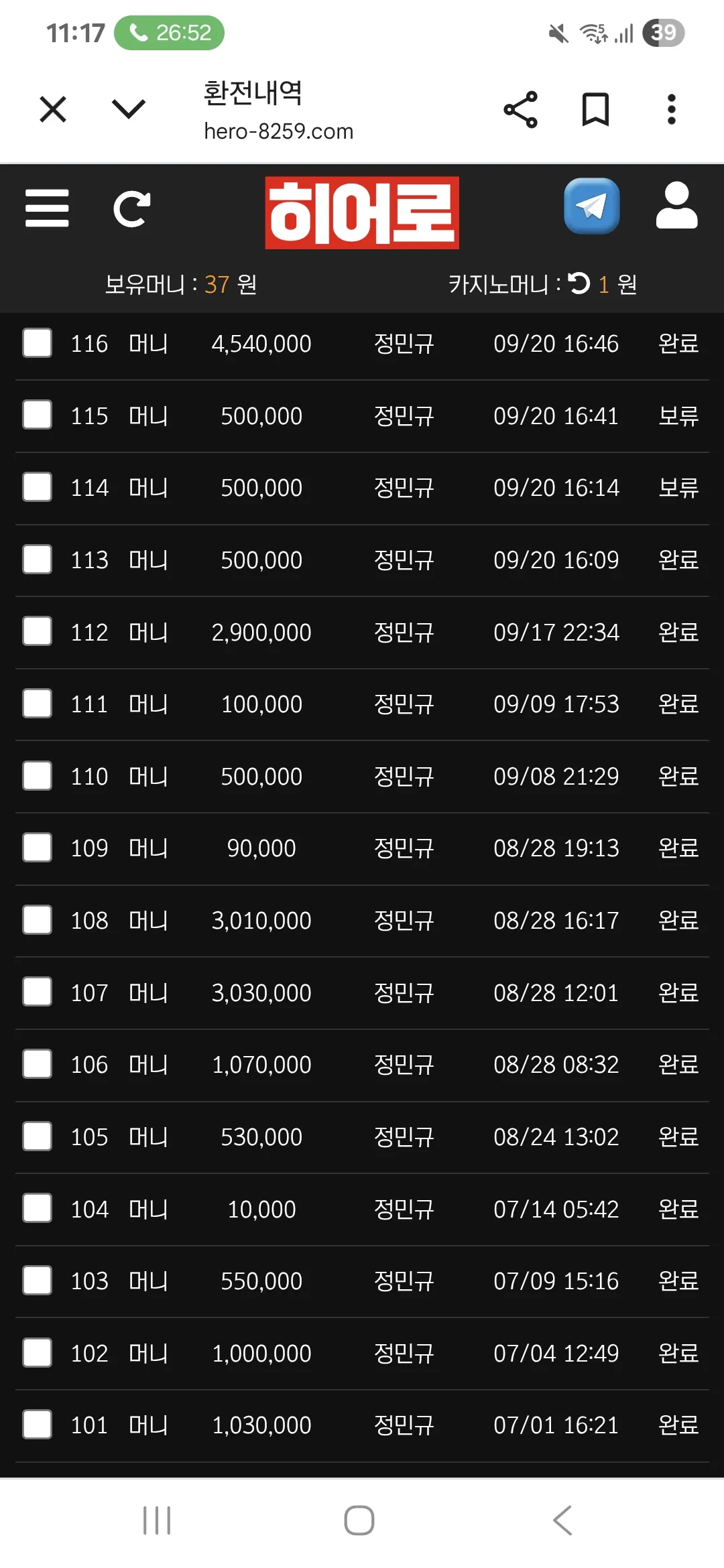Tick the checkbox for entry 112

click(38, 631)
